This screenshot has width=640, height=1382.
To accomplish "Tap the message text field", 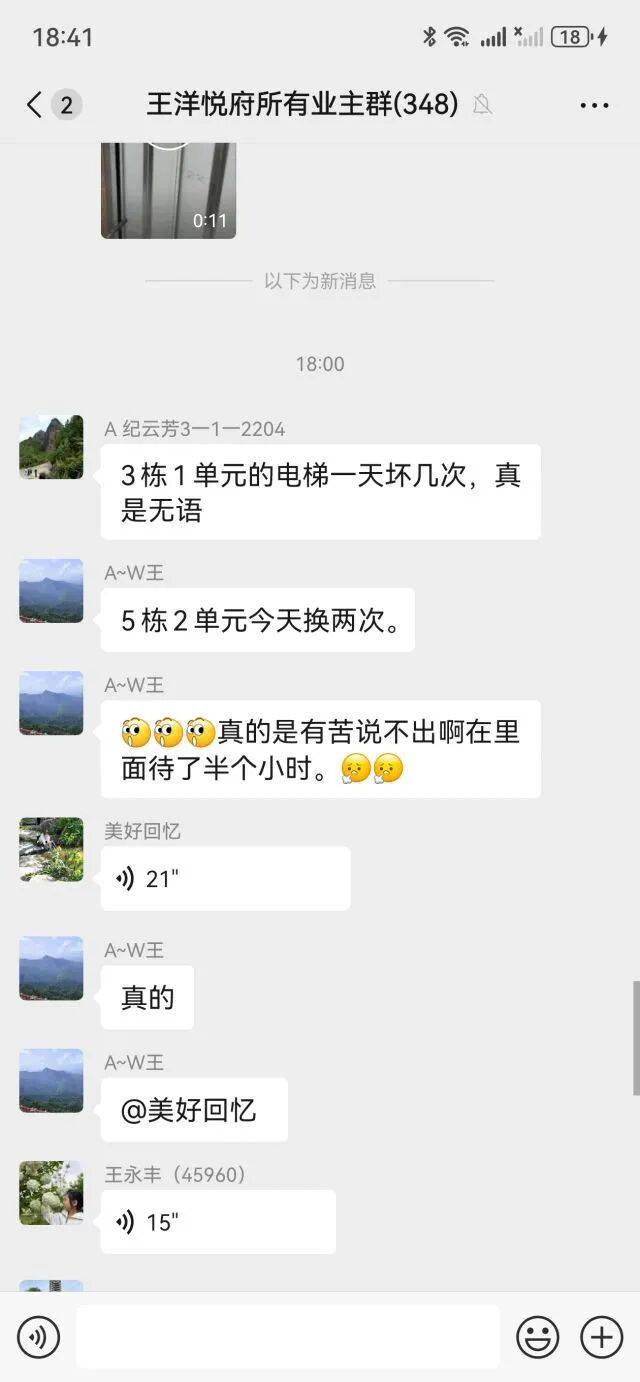I will [x=288, y=1337].
